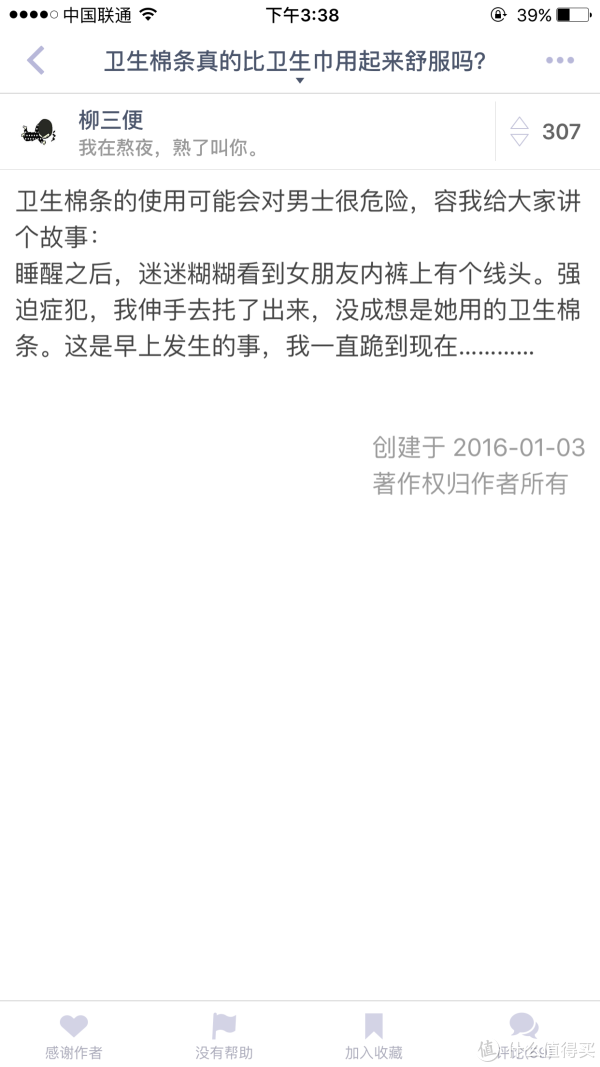Open the vote control showing 307
This screenshot has height=1067, width=600.
546,131
